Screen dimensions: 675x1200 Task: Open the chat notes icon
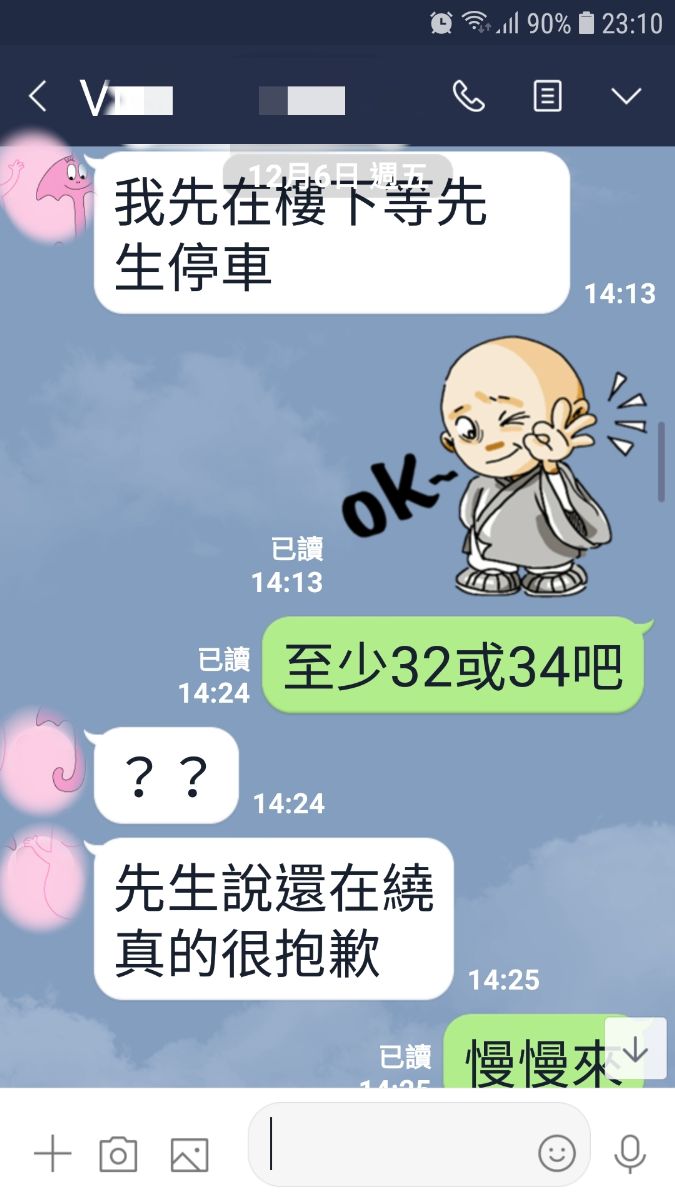coord(547,97)
